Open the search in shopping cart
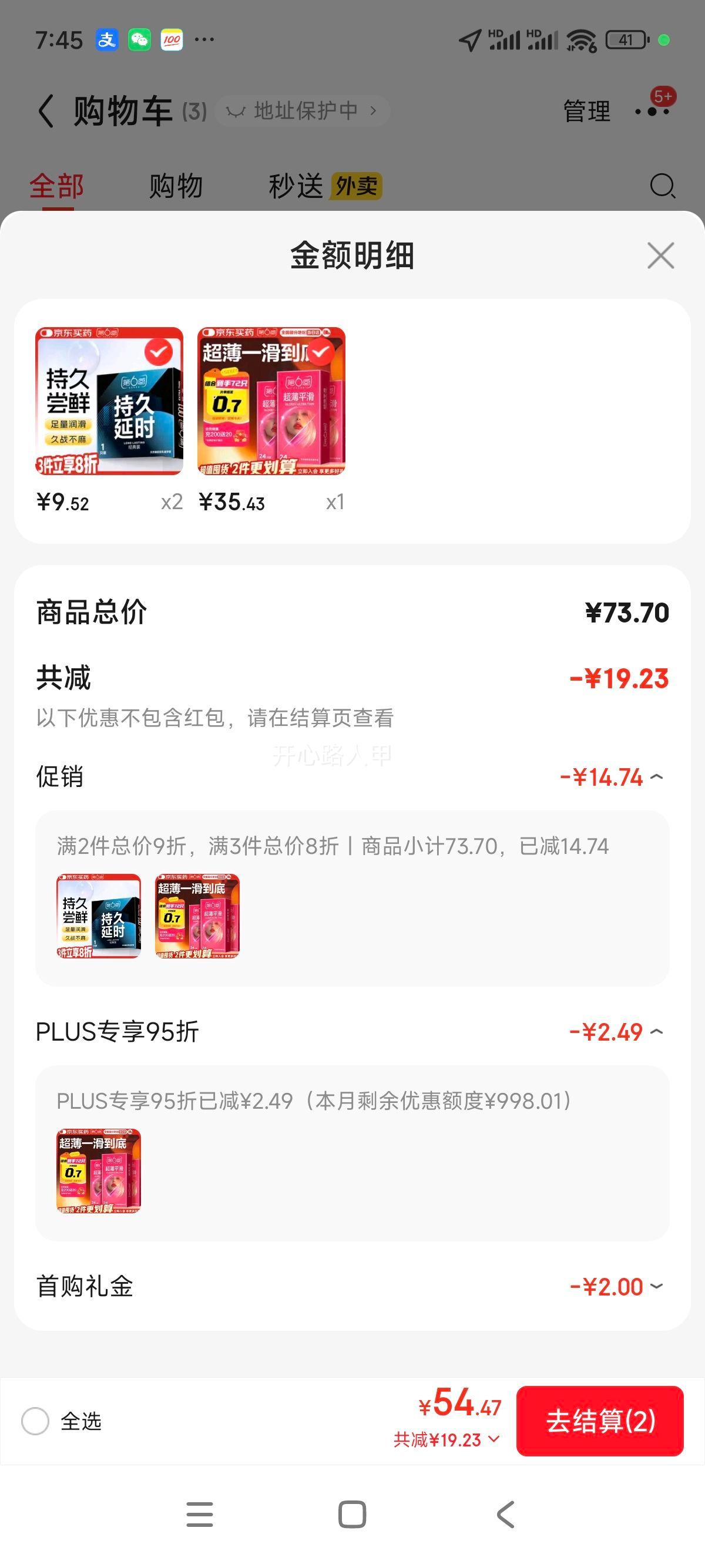 pos(663,186)
